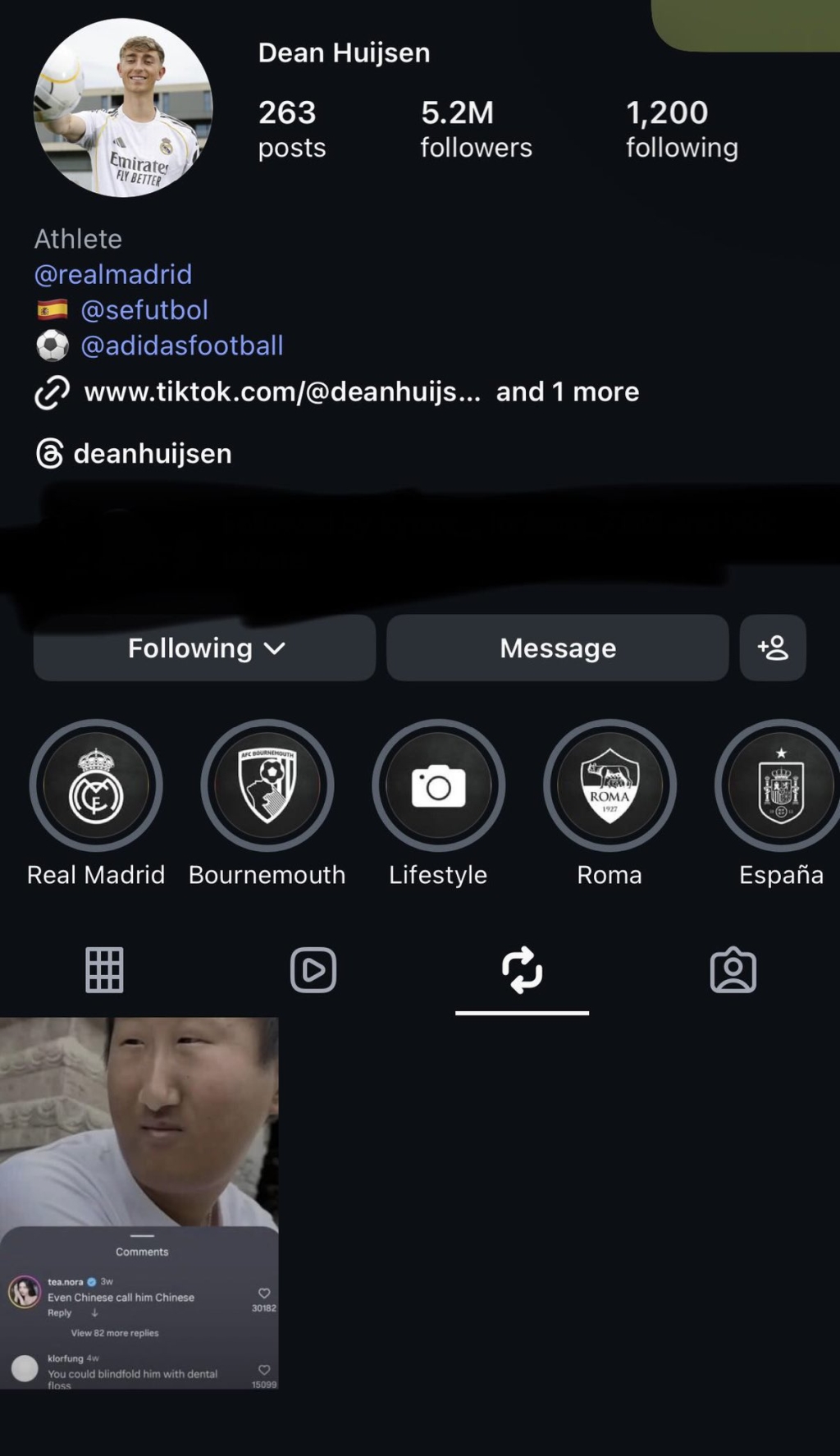Open the Bournemouth story highlight

[x=267, y=786]
